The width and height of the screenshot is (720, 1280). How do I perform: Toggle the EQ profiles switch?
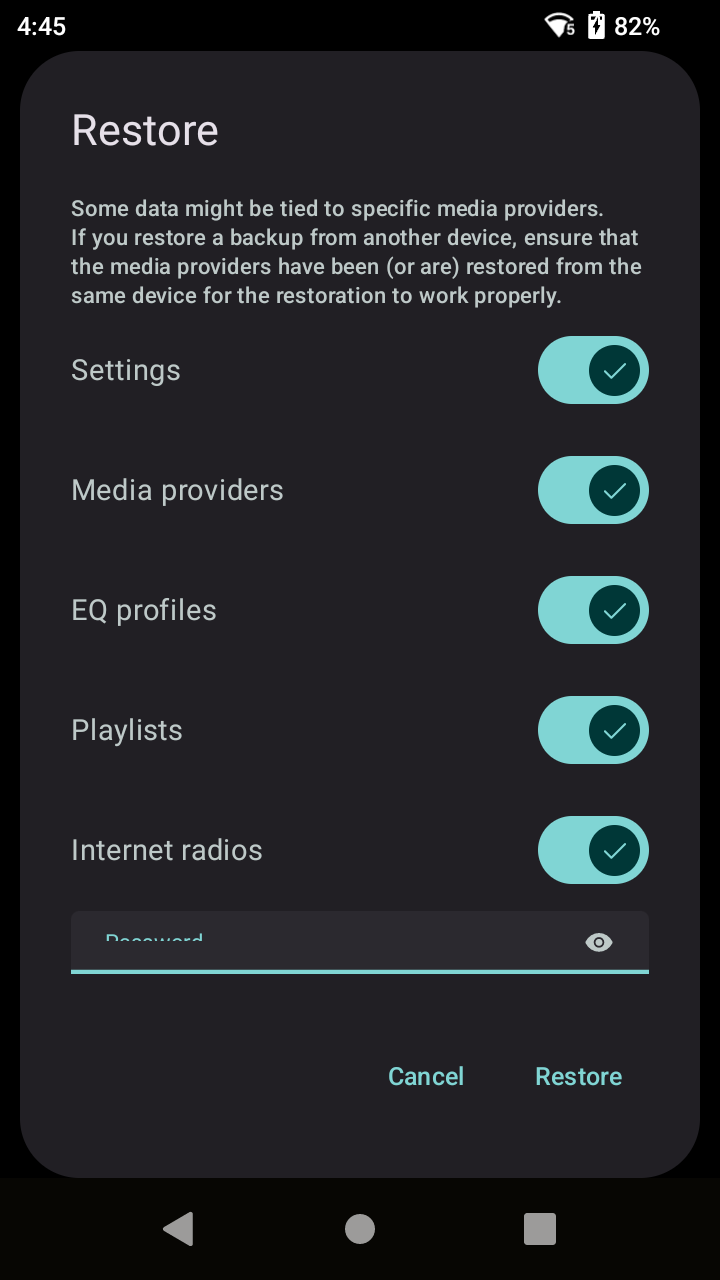593,610
